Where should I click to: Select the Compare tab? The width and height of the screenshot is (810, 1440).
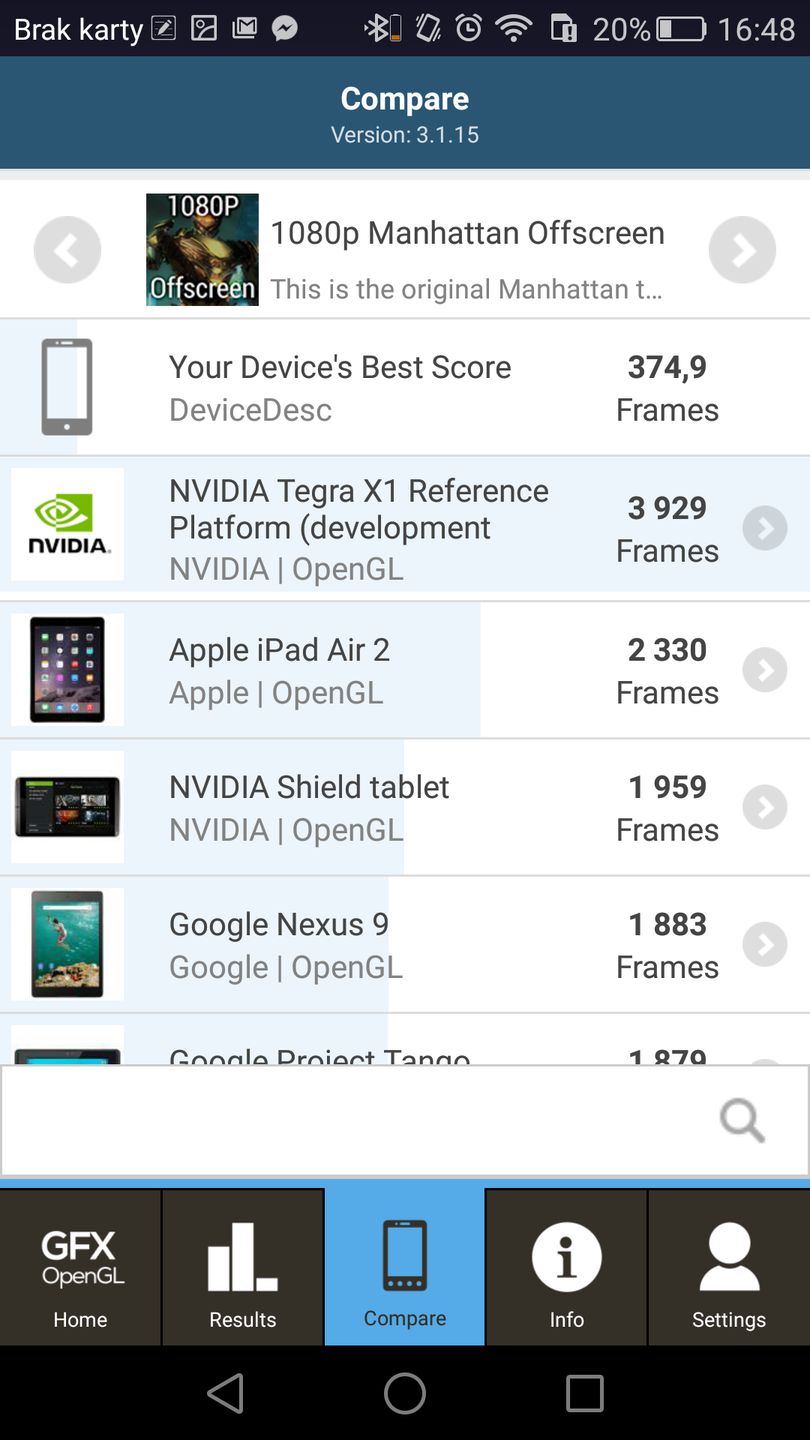point(404,1268)
